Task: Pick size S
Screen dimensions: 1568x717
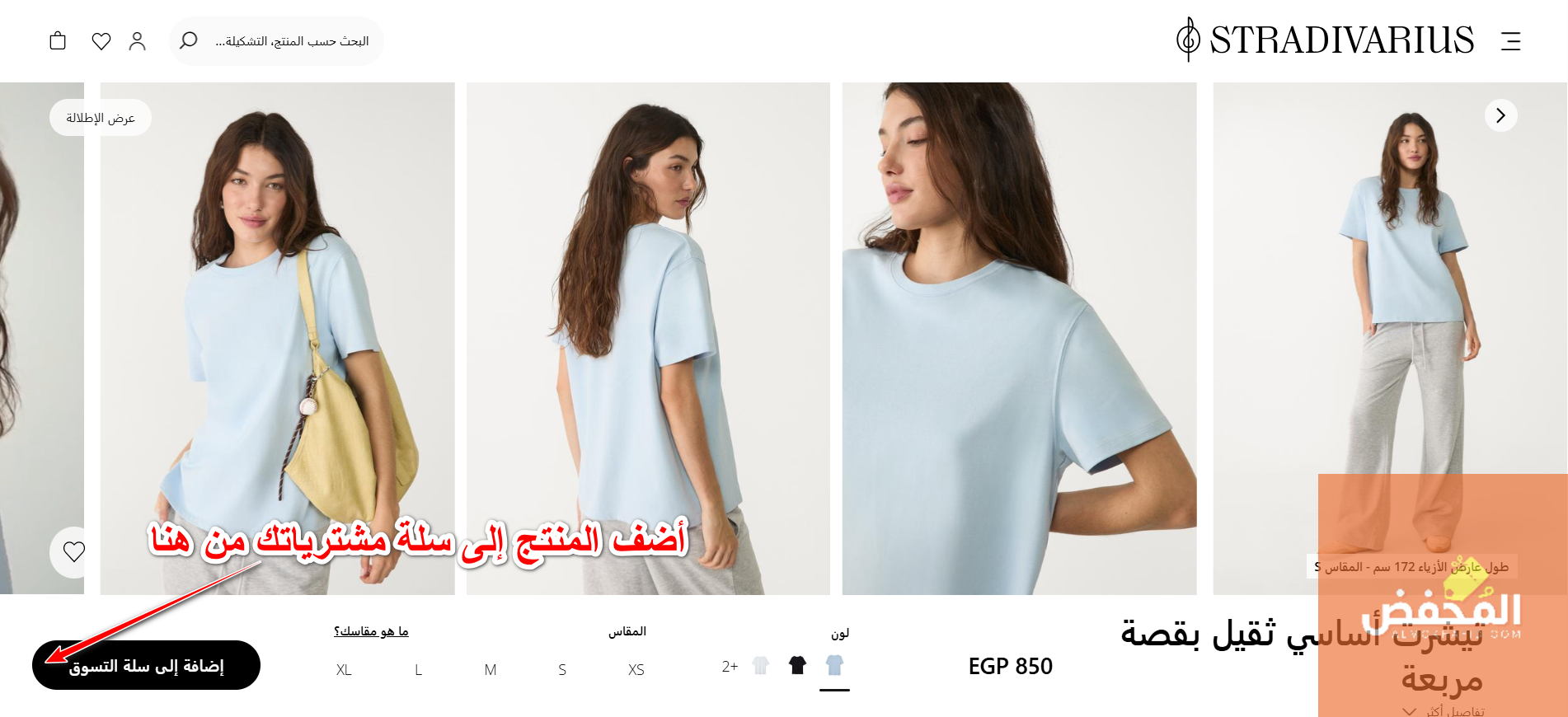Action: [562, 670]
